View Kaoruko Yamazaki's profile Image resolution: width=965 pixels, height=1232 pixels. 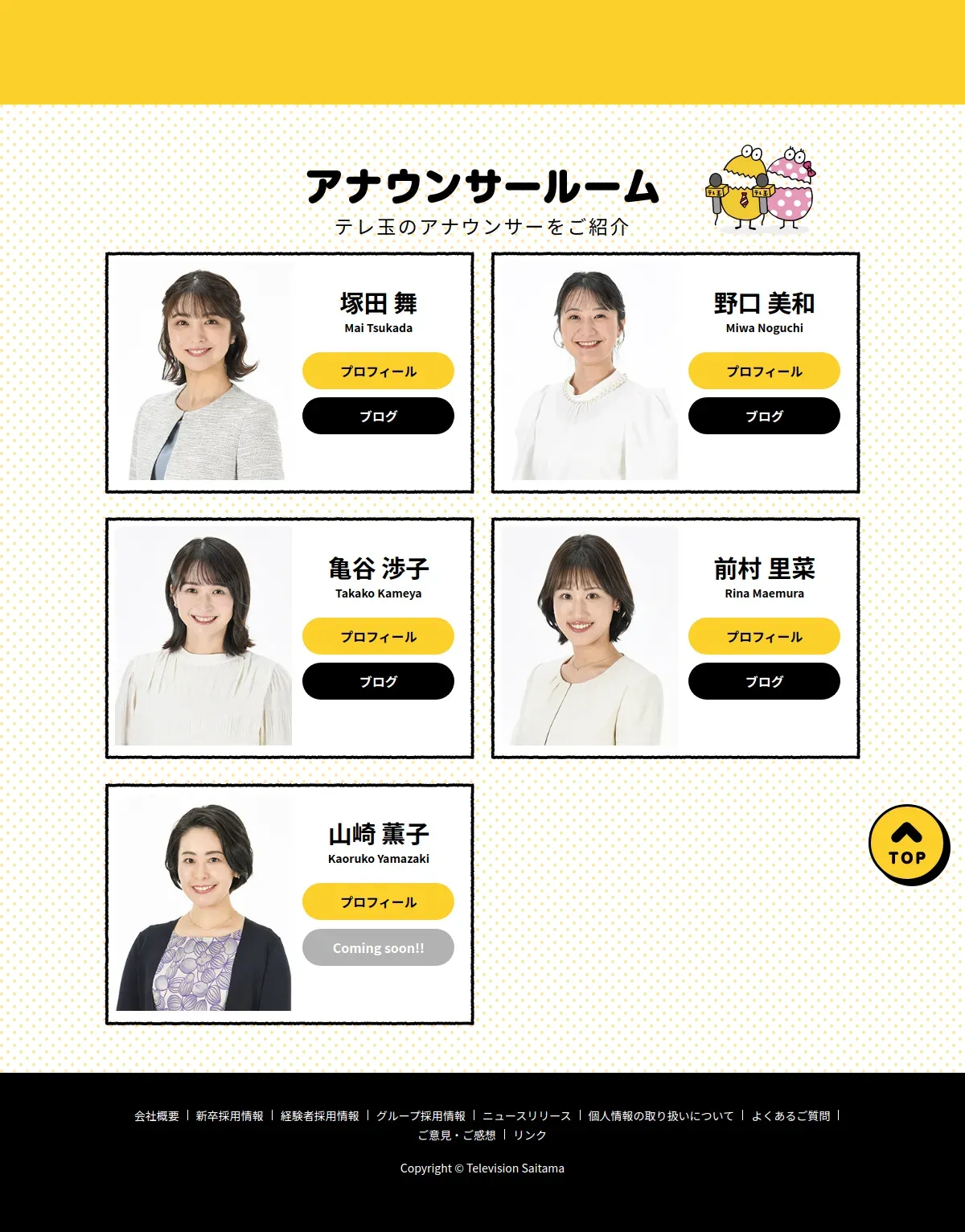click(378, 901)
